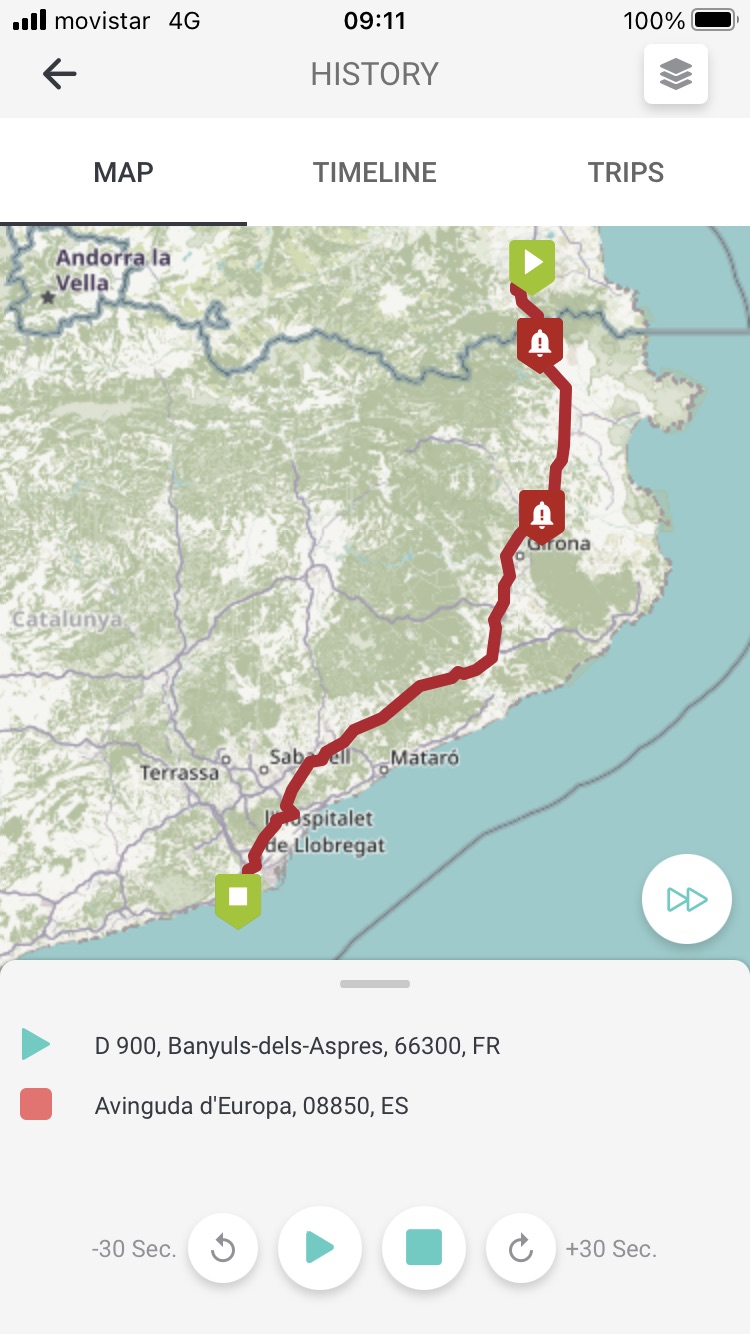The width and height of the screenshot is (750, 1334).
Task: Open the map layers selector
Action: [676, 74]
